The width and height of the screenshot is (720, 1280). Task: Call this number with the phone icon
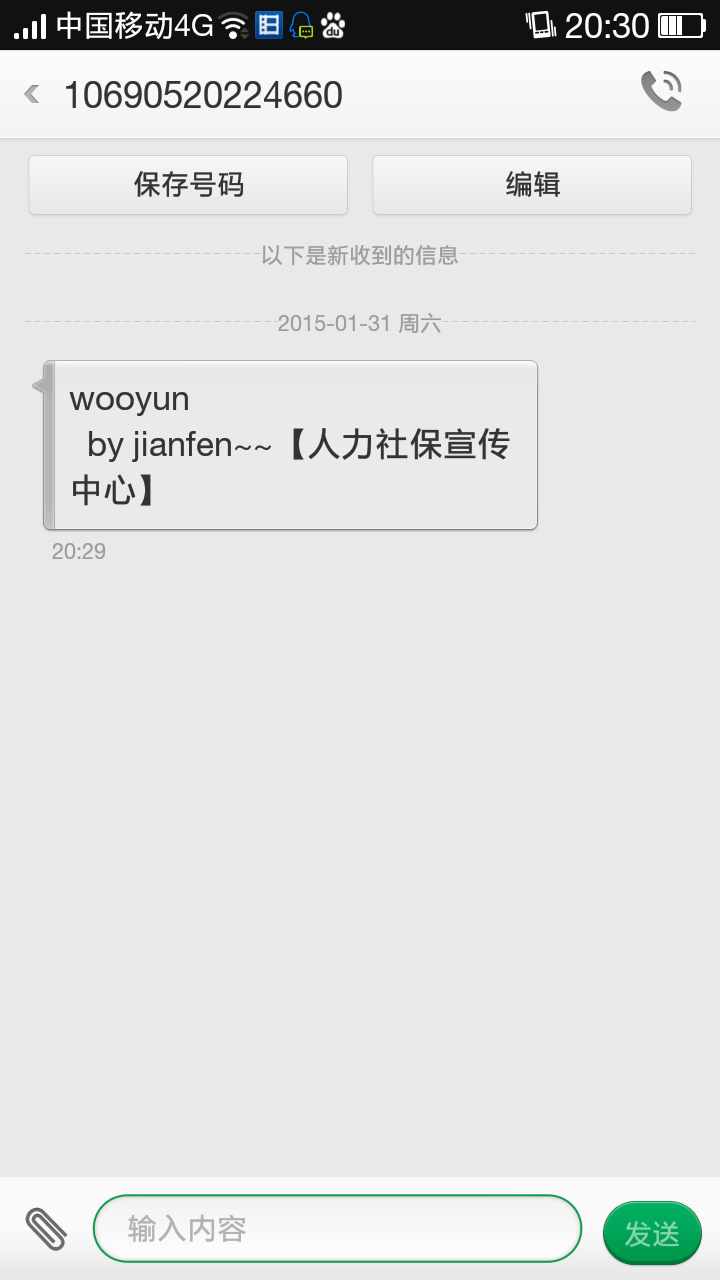point(661,91)
